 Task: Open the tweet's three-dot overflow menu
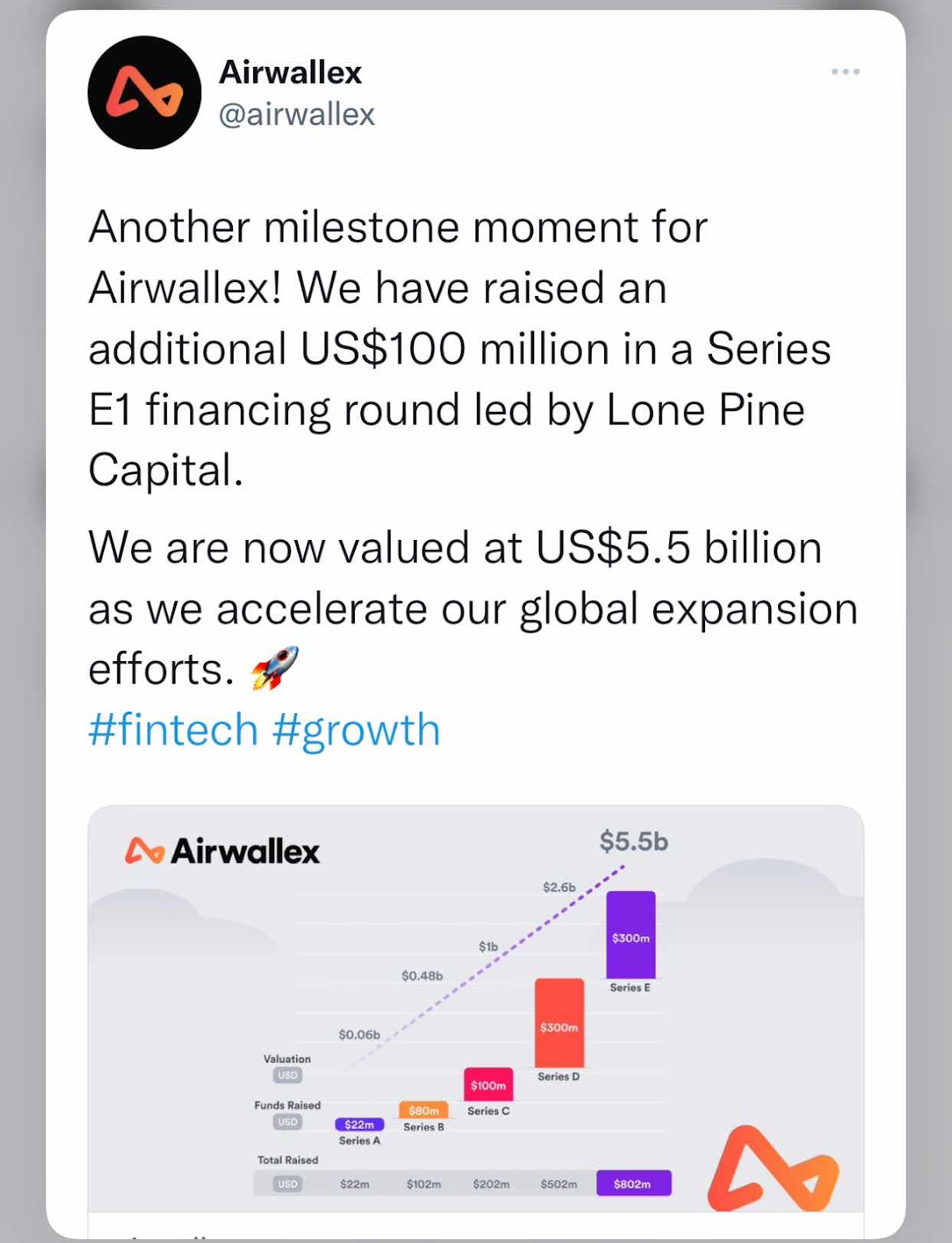click(845, 71)
